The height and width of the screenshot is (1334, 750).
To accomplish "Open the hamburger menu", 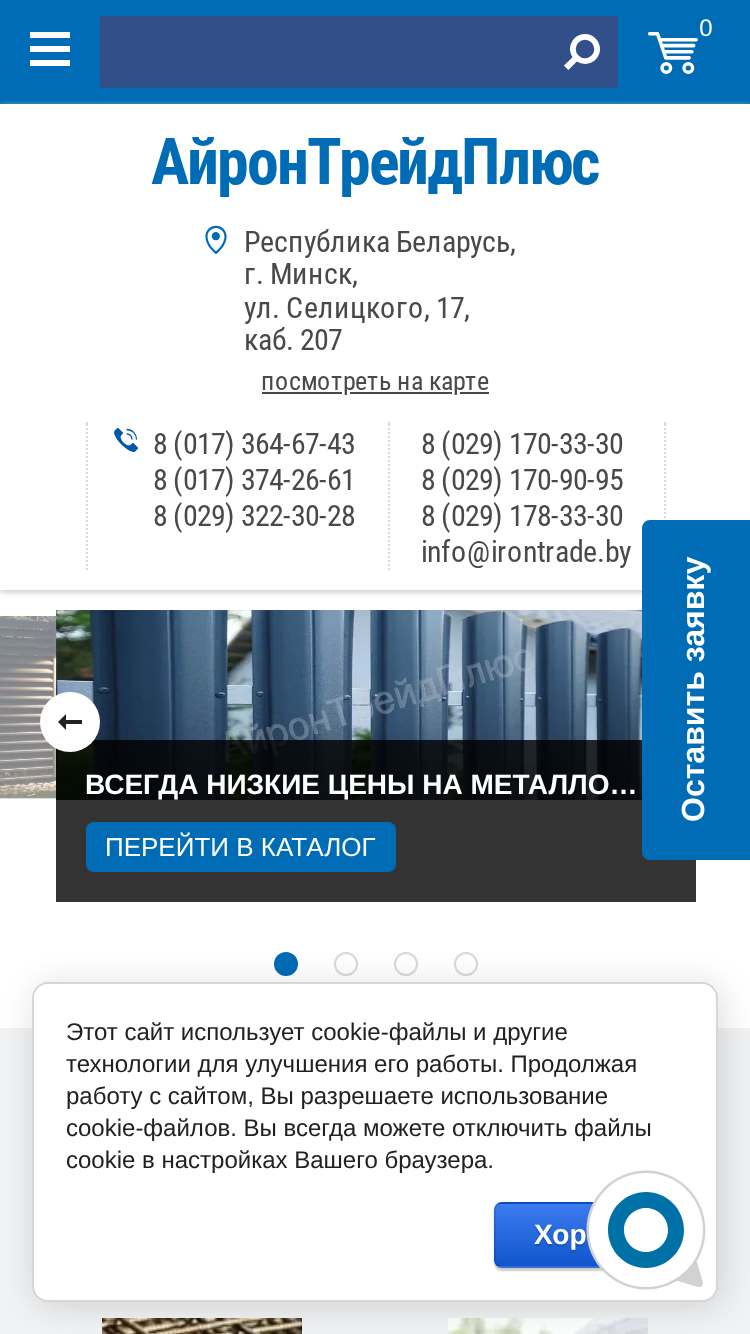I will click(x=50, y=49).
